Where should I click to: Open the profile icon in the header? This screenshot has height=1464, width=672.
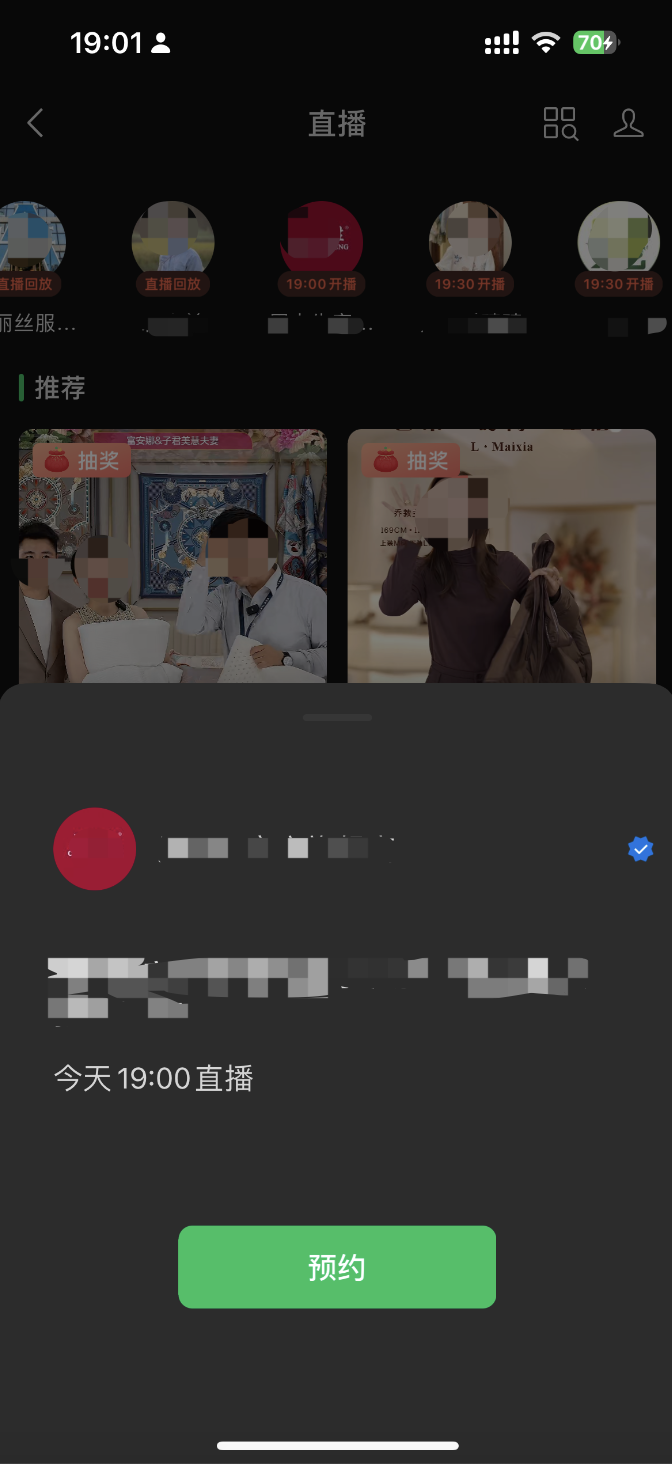[628, 123]
